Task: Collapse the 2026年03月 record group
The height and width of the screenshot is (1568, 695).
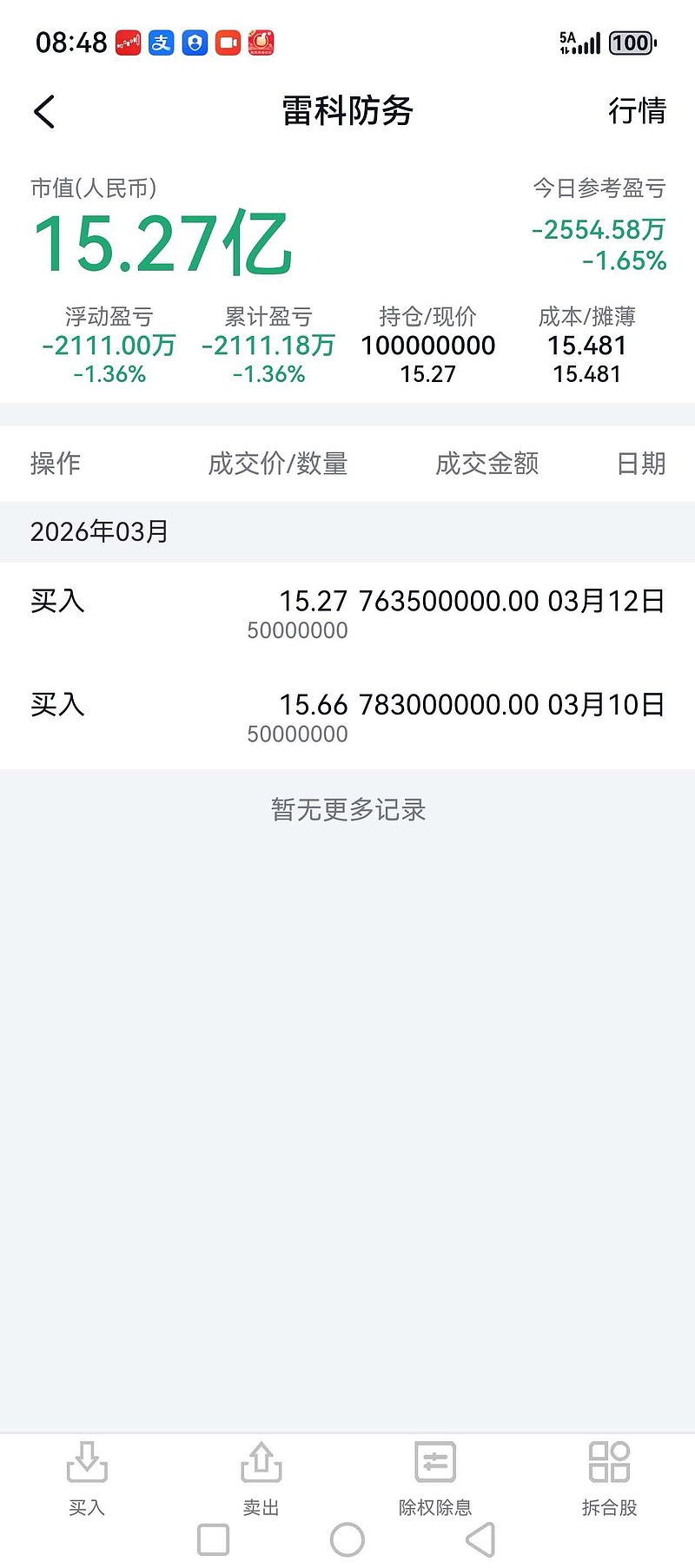Action: tap(100, 530)
